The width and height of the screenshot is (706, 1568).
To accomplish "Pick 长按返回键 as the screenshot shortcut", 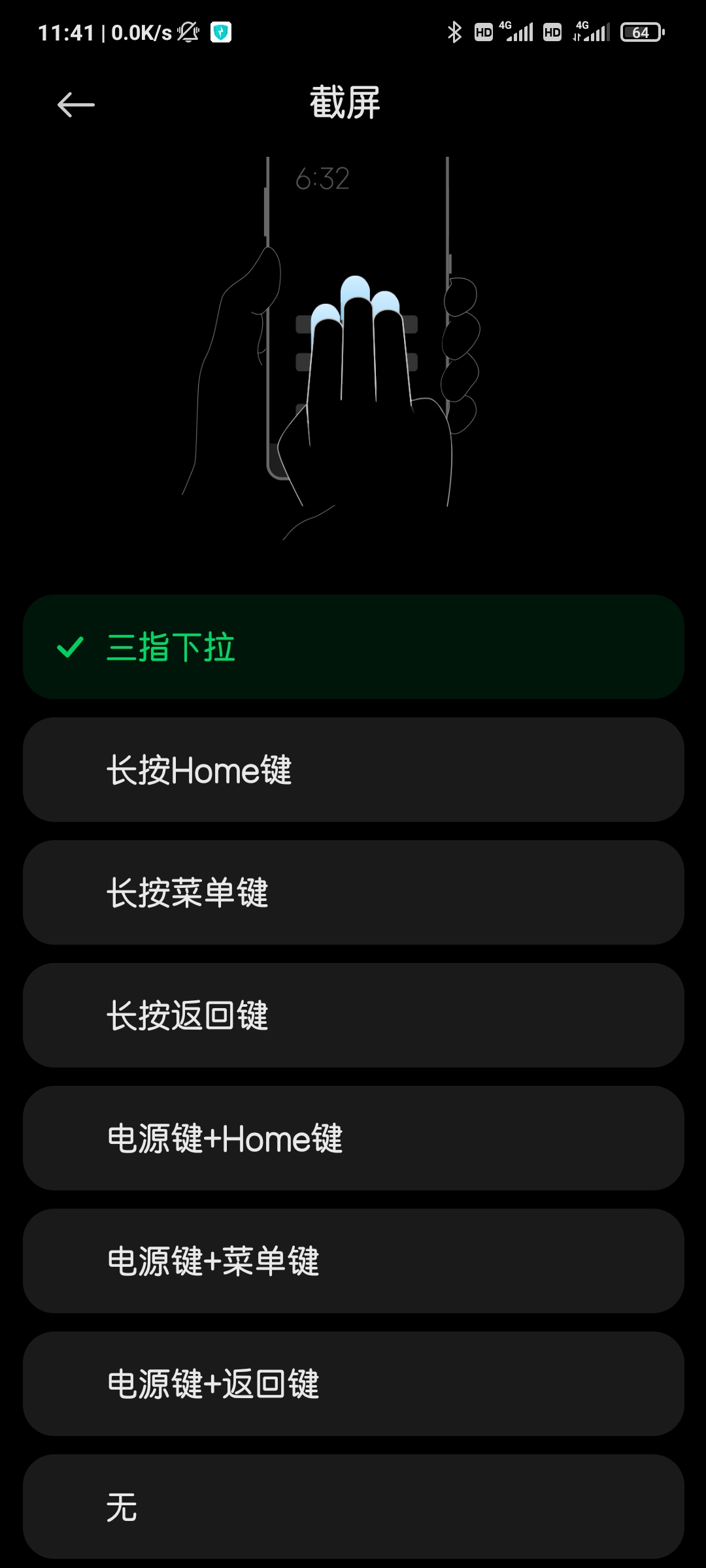I will (354, 1015).
